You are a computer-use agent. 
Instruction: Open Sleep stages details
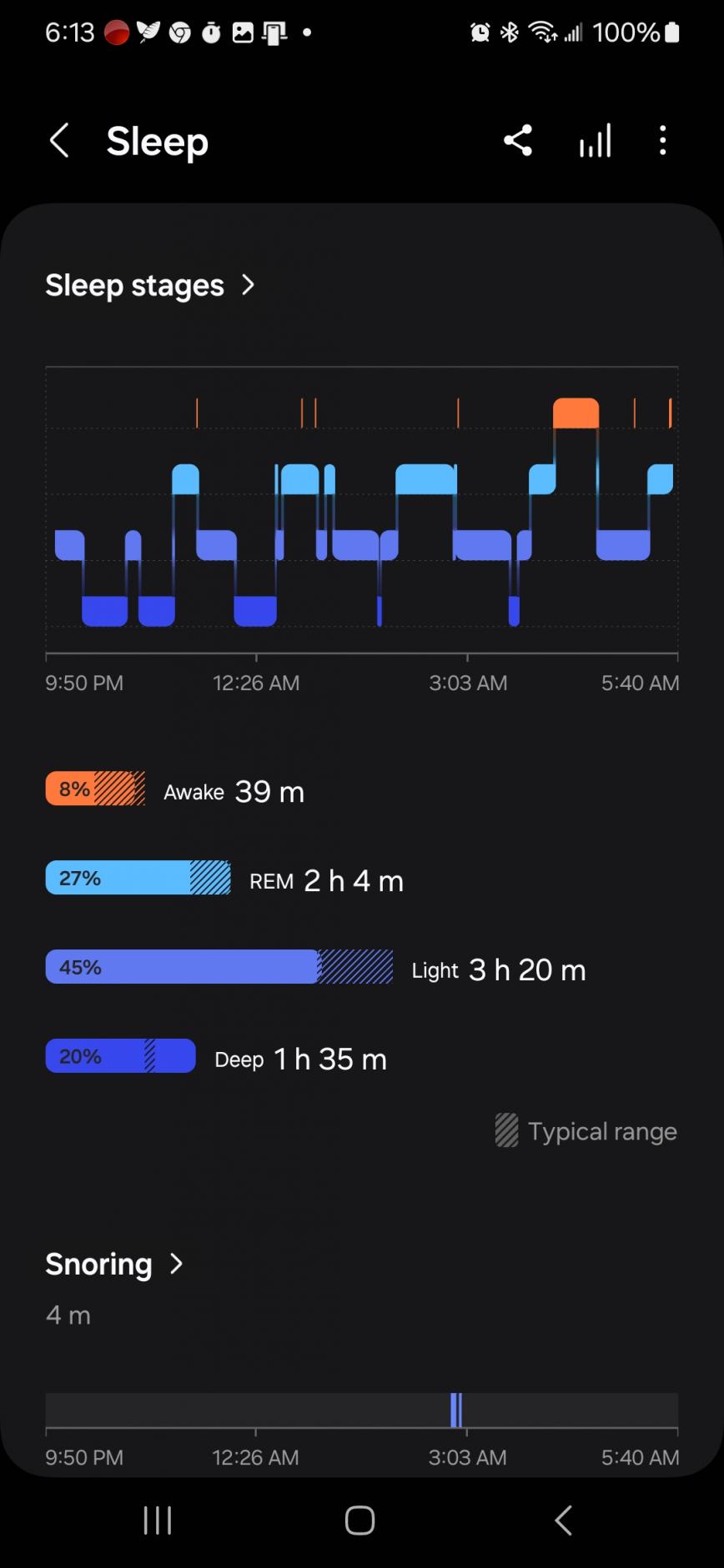click(x=150, y=285)
